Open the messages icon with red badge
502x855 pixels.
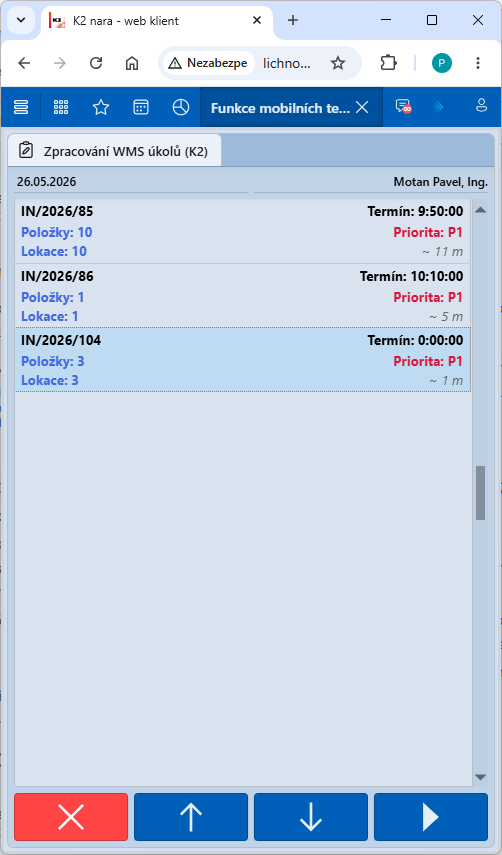[403, 107]
